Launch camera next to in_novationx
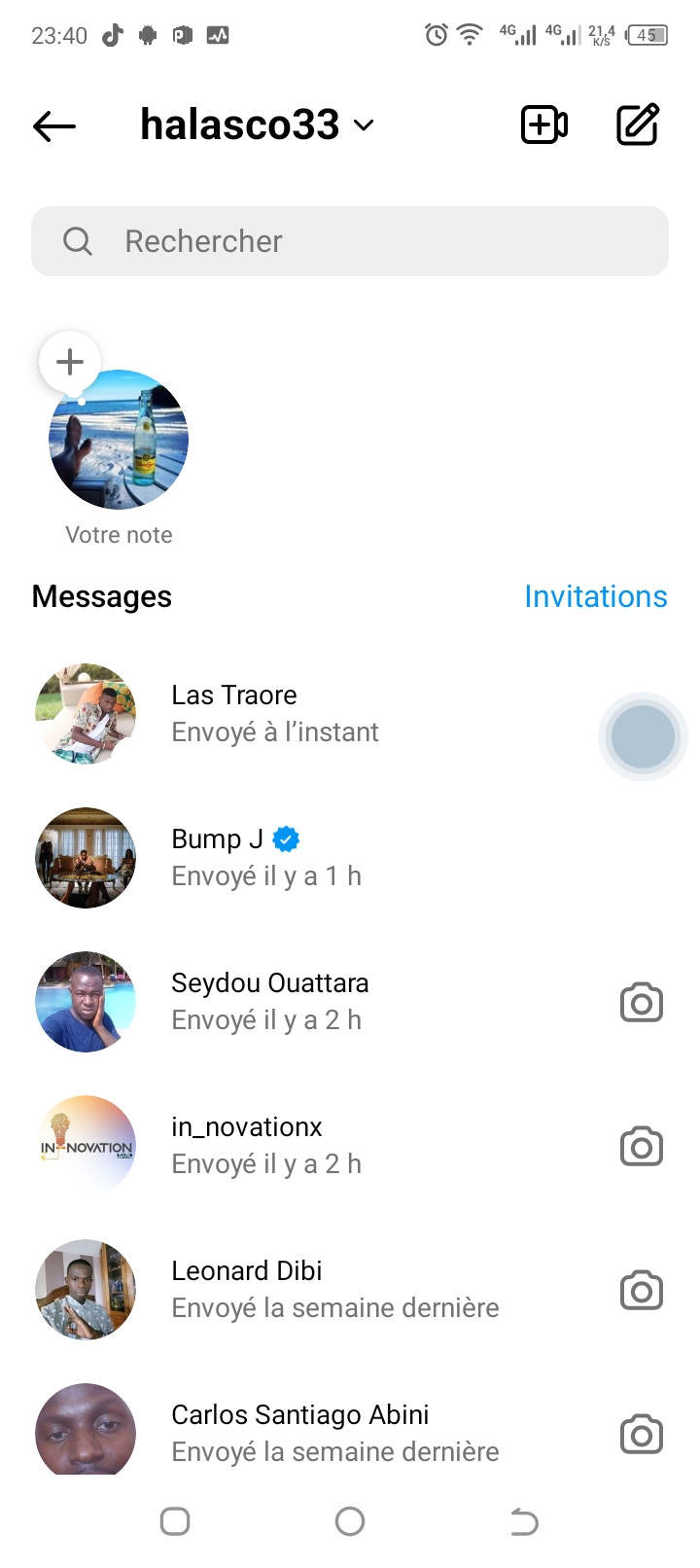Screen dimensions: 700x1568 (x=642, y=1147)
